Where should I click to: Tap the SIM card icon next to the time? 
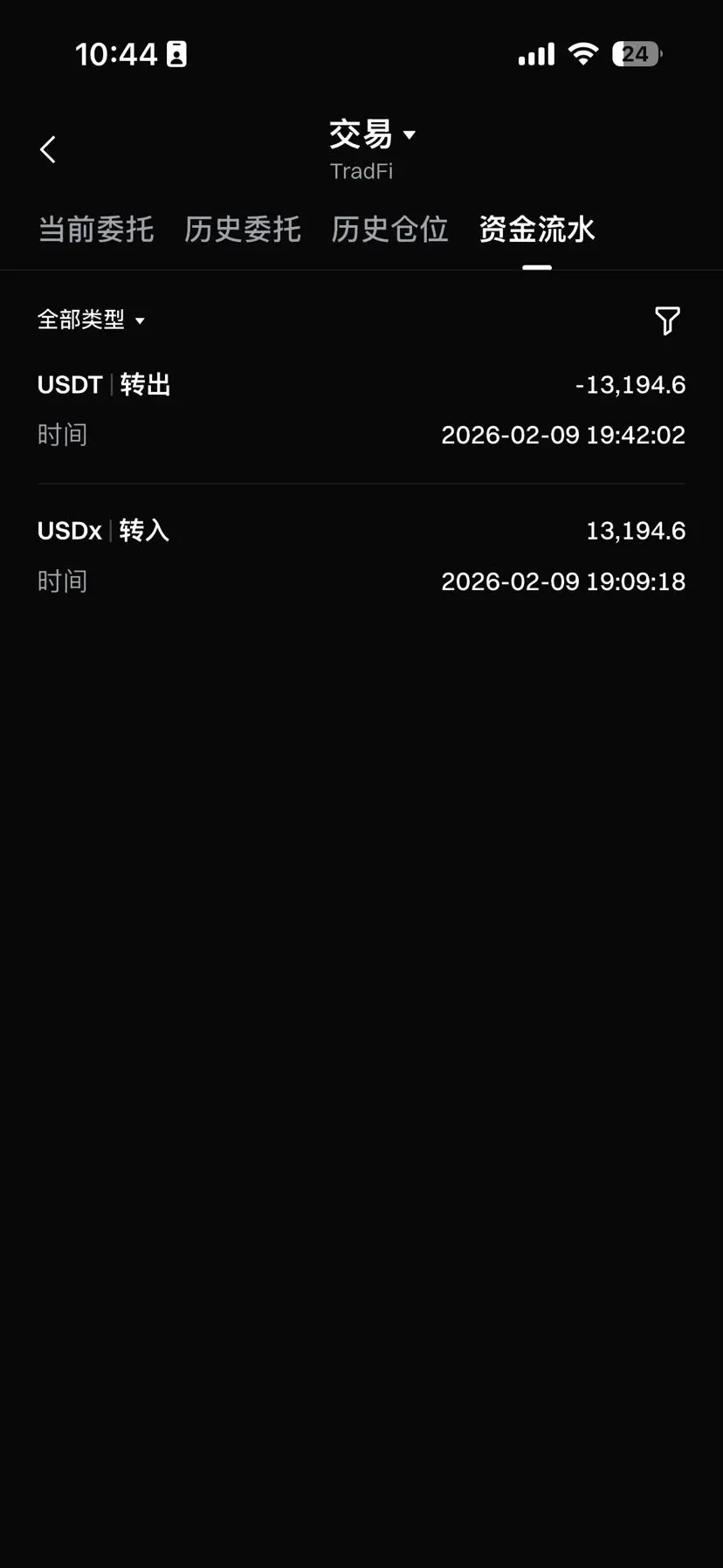(178, 53)
